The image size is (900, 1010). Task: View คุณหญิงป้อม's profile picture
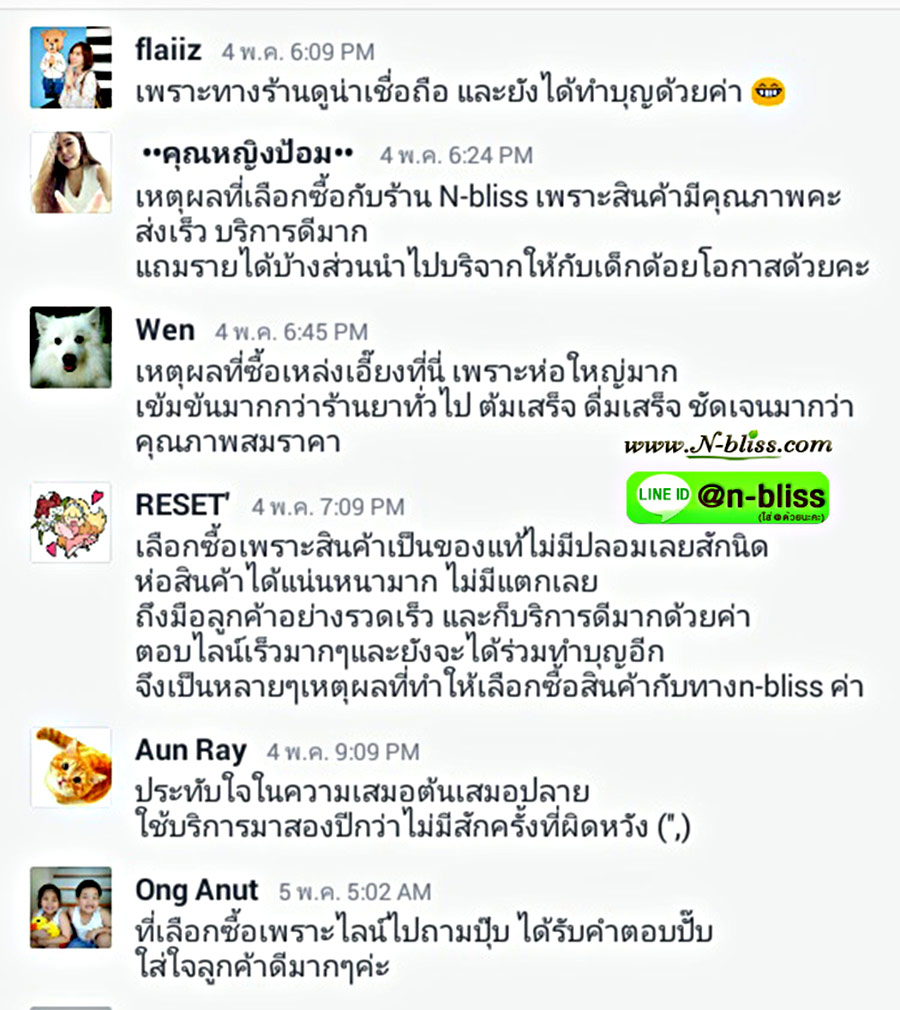pyautogui.click(x=70, y=172)
